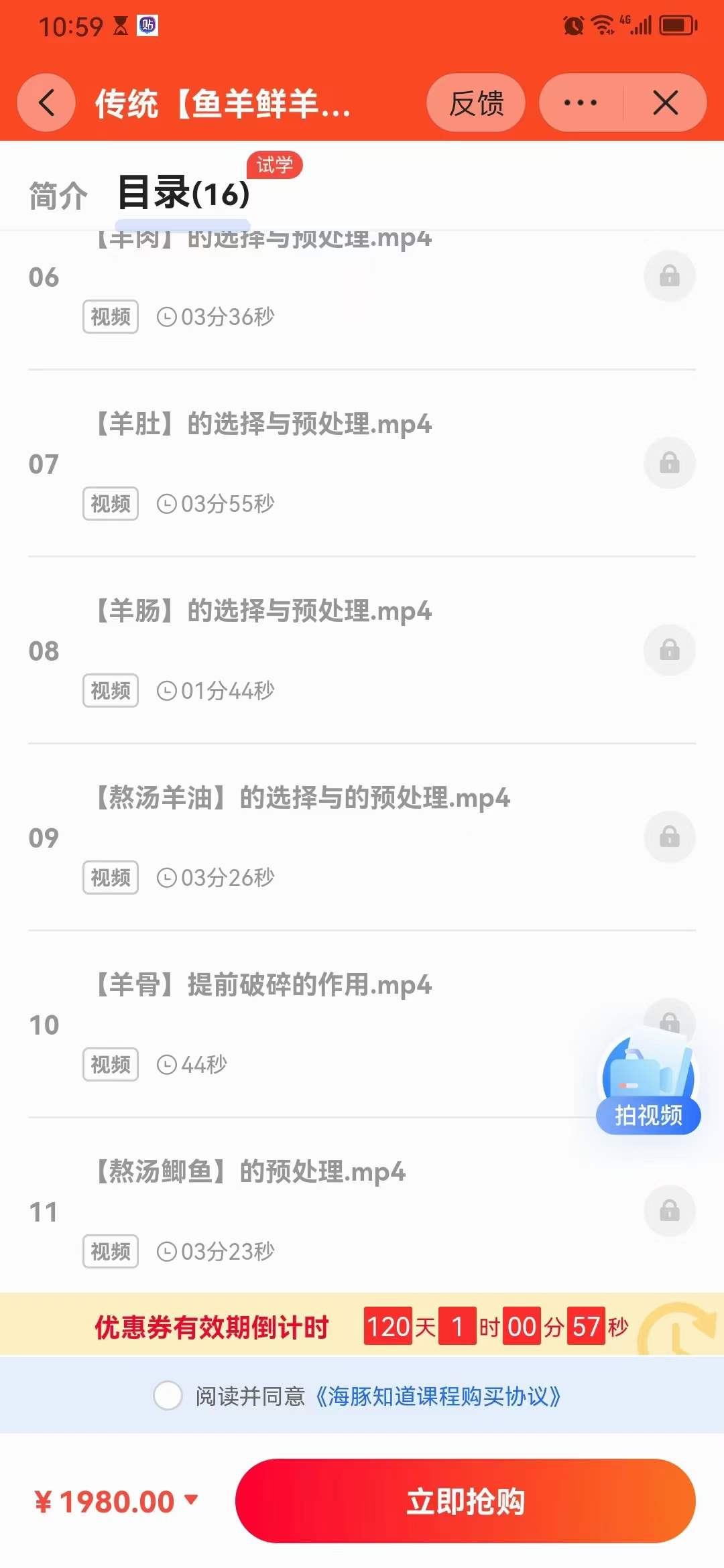Tap the 拍视频 floating camera icon

[646, 1079]
